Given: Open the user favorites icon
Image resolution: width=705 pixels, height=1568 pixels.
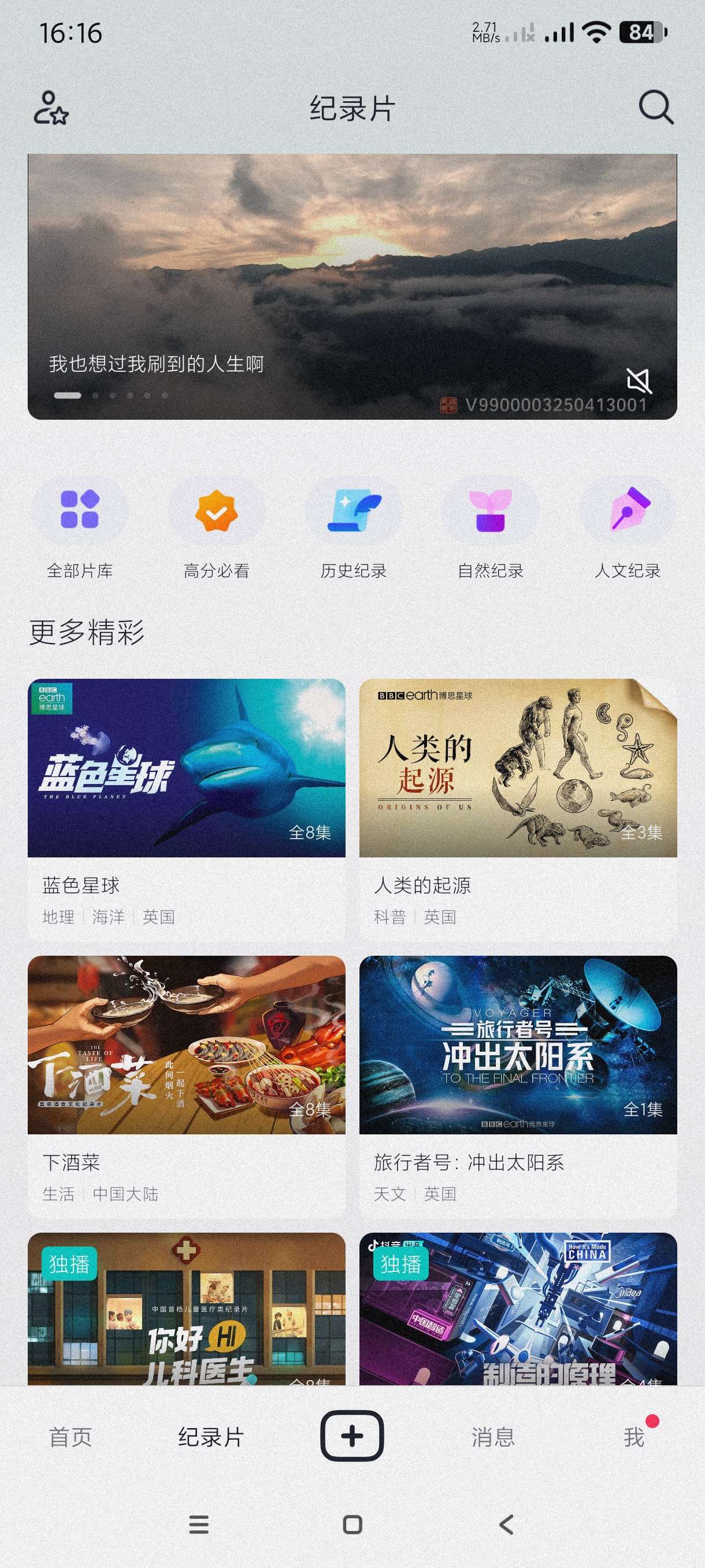Looking at the screenshot, I should (x=50, y=108).
